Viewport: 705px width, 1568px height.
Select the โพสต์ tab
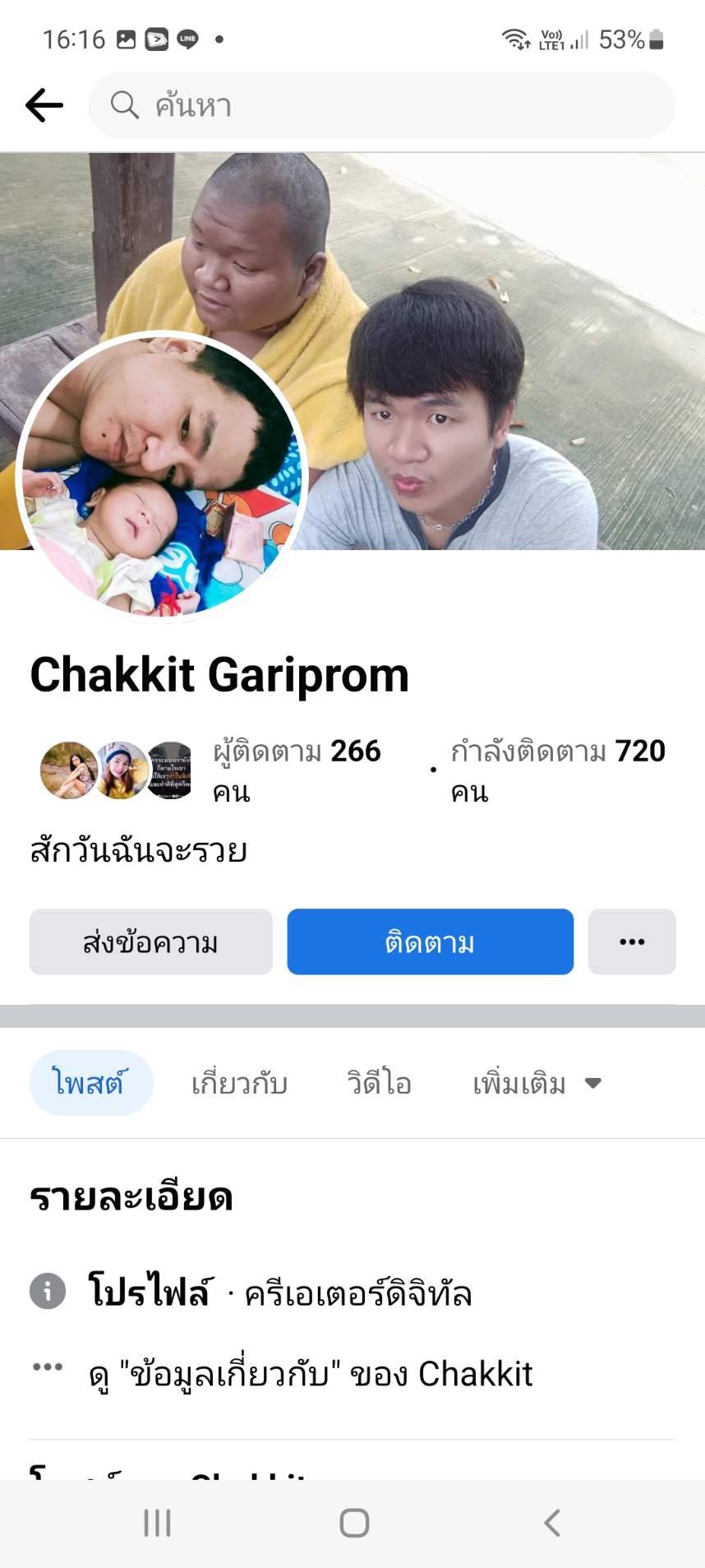coord(90,1083)
